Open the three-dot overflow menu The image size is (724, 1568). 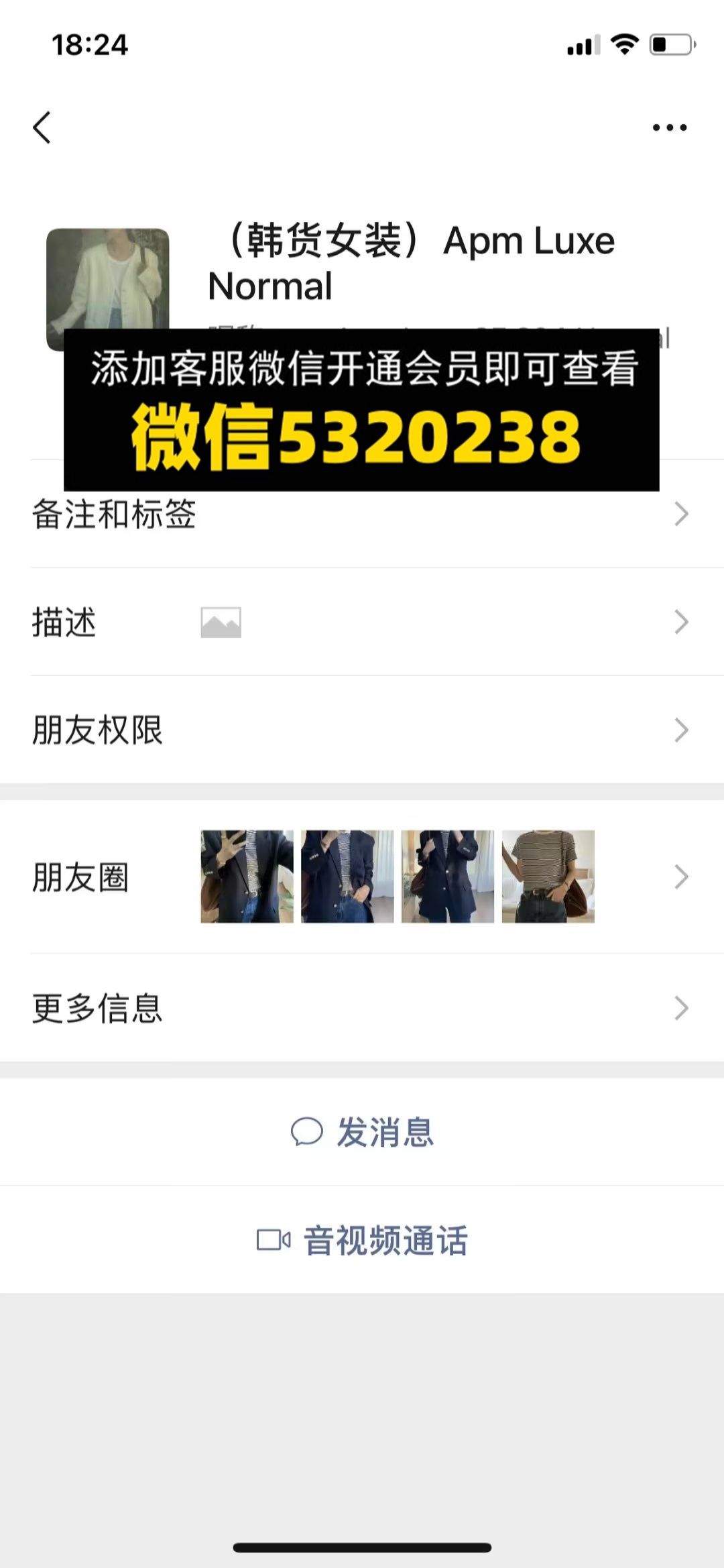point(670,127)
